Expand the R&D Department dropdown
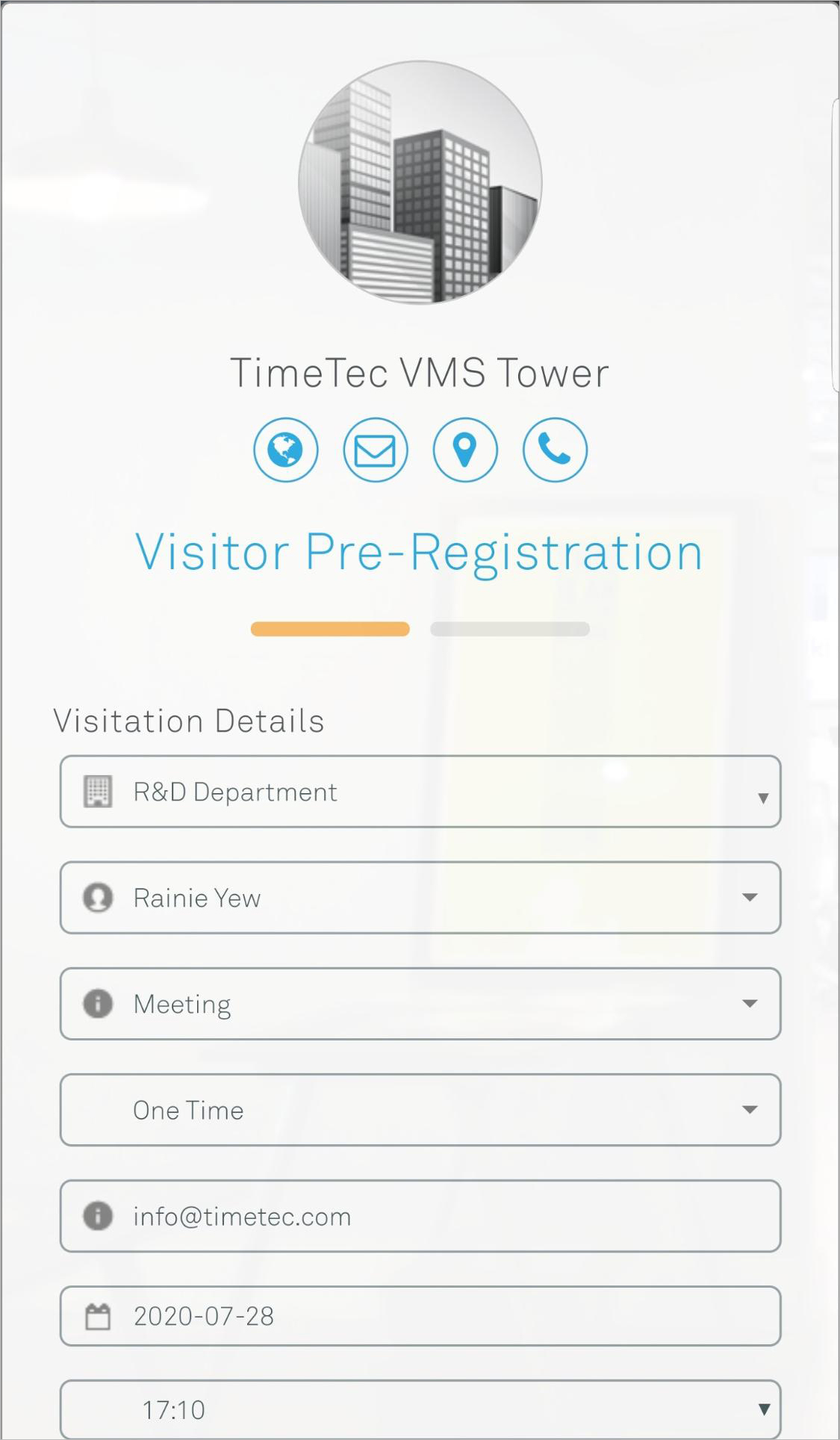The width and height of the screenshot is (840, 1440). point(420,792)
